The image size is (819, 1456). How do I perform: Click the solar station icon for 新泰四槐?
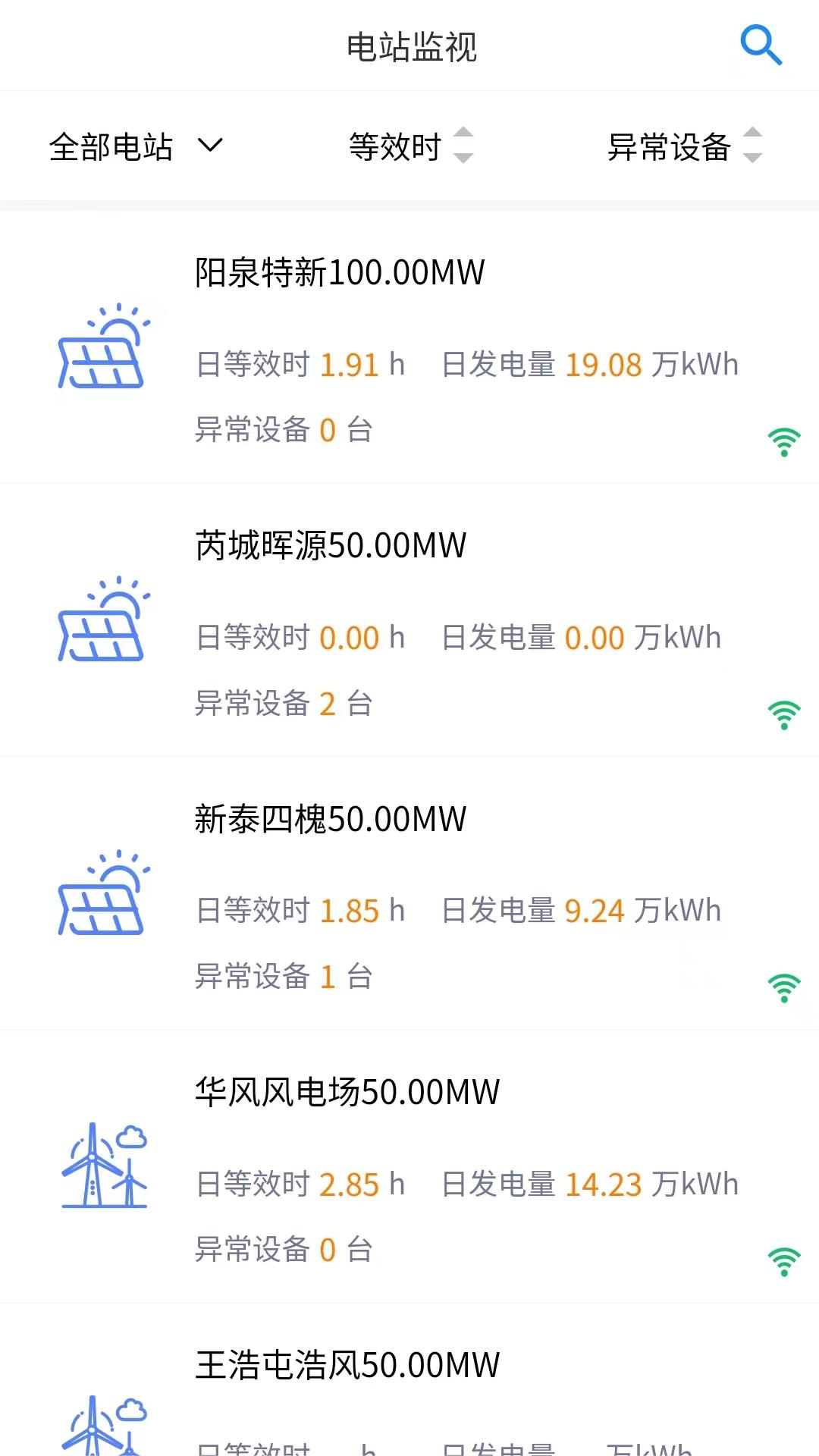click(x=105, y=895)
